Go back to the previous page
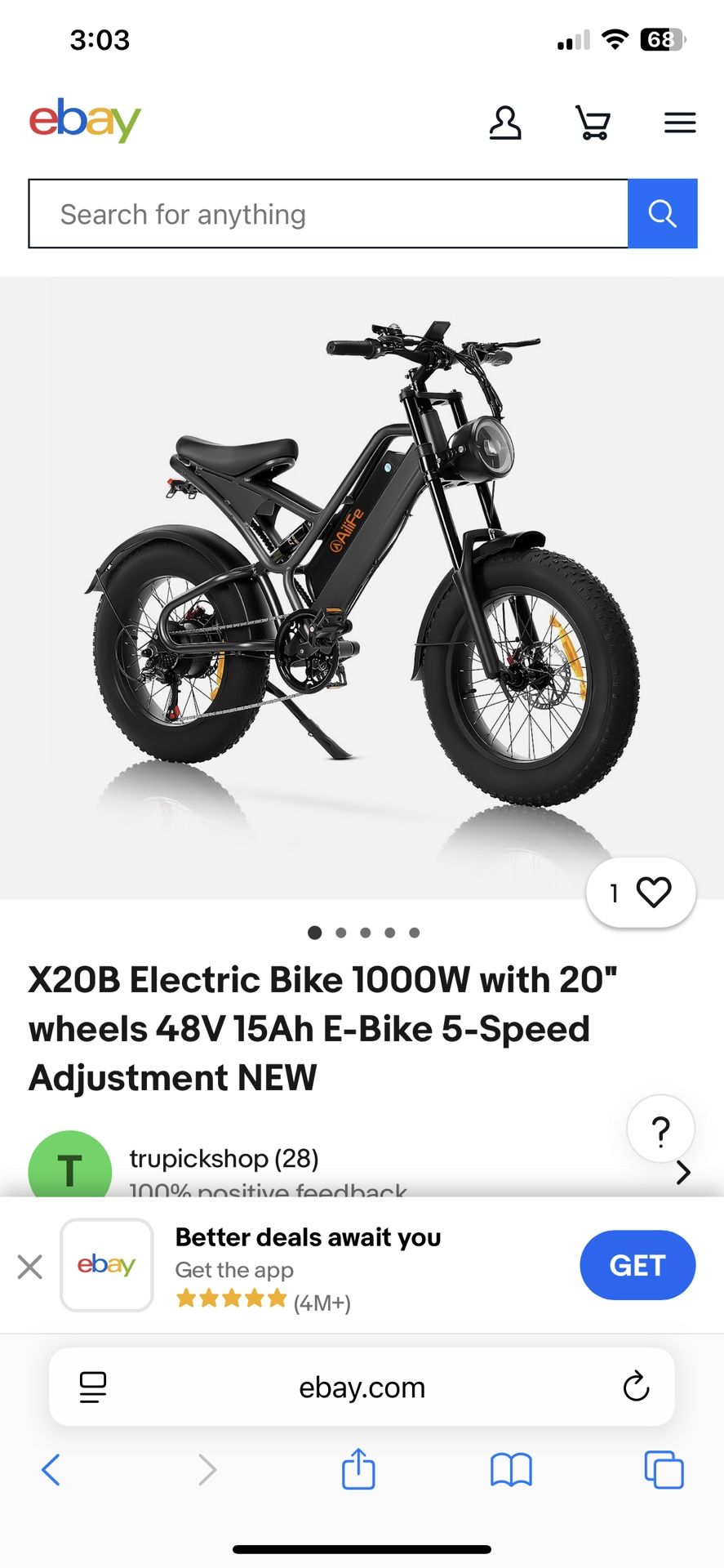Viewport: 724px width, 1568px height. tap(51, 1470)
